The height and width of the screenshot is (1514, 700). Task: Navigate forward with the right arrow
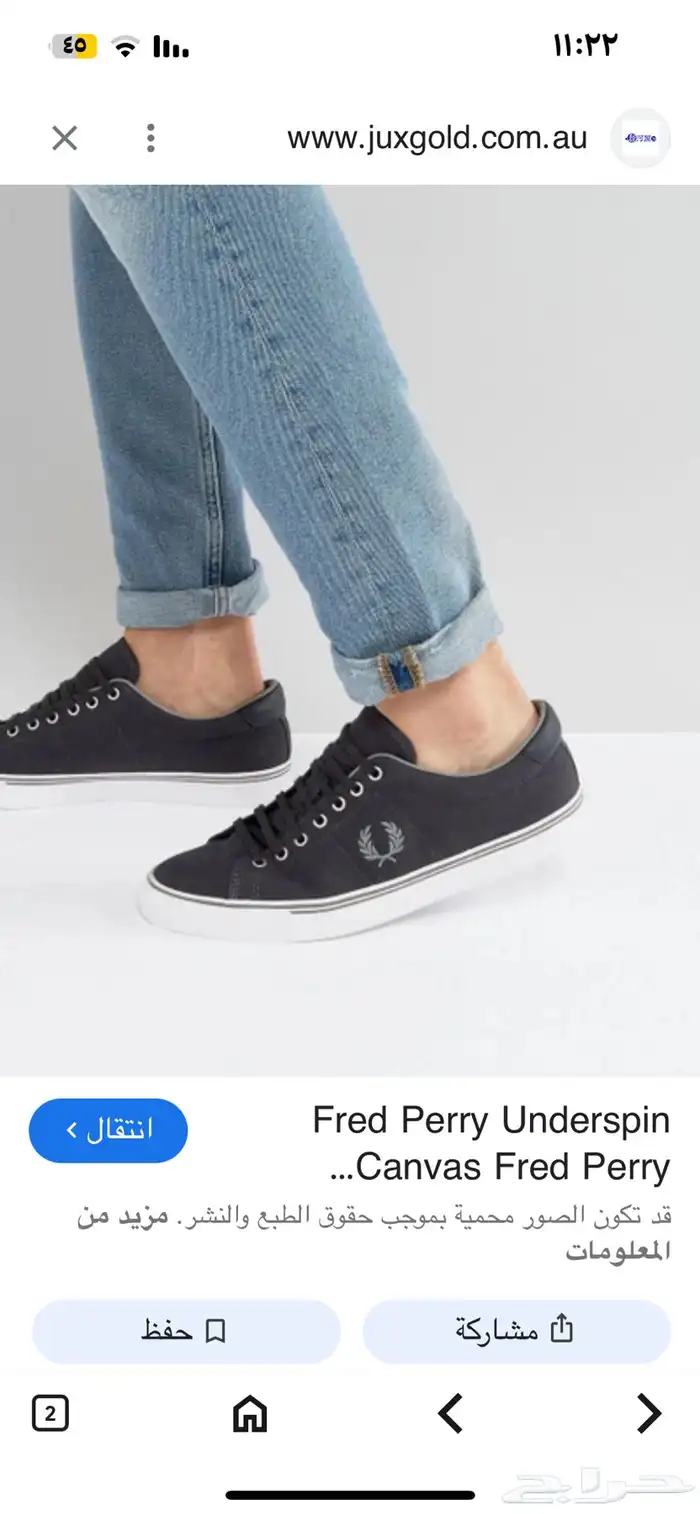click(x=649, y=1413)
